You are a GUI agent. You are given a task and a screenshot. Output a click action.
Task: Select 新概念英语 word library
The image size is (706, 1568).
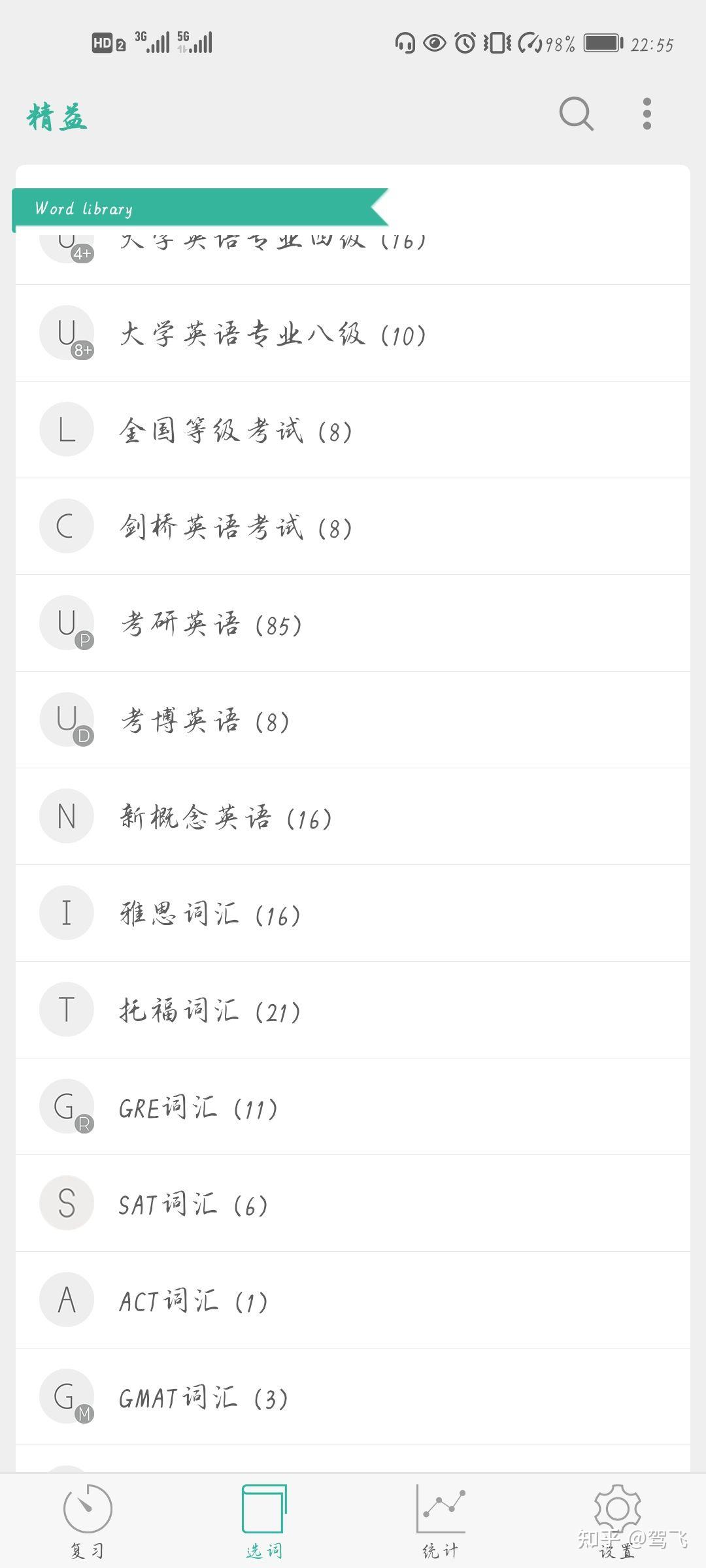(353, 817)
